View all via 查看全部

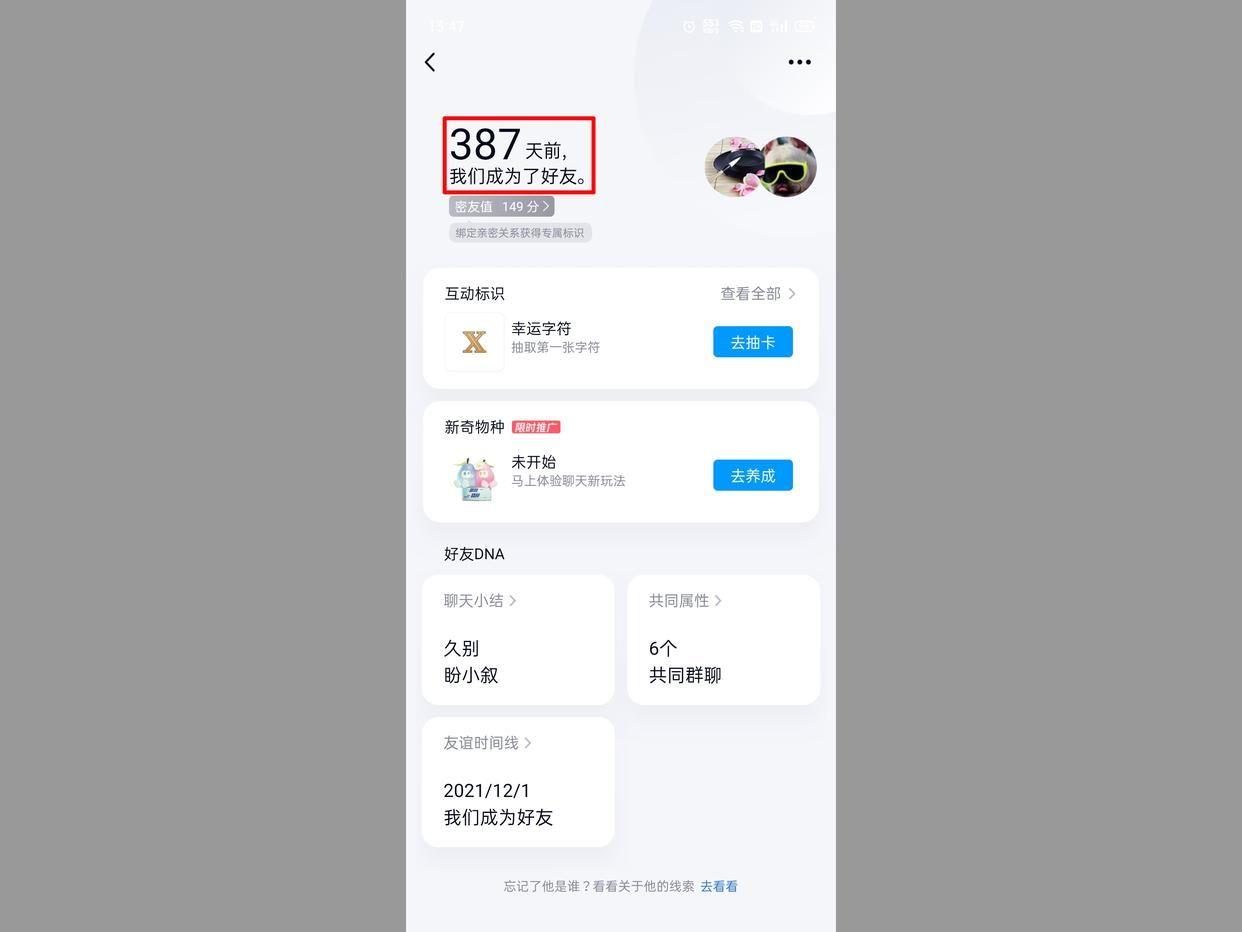(758, 294)
